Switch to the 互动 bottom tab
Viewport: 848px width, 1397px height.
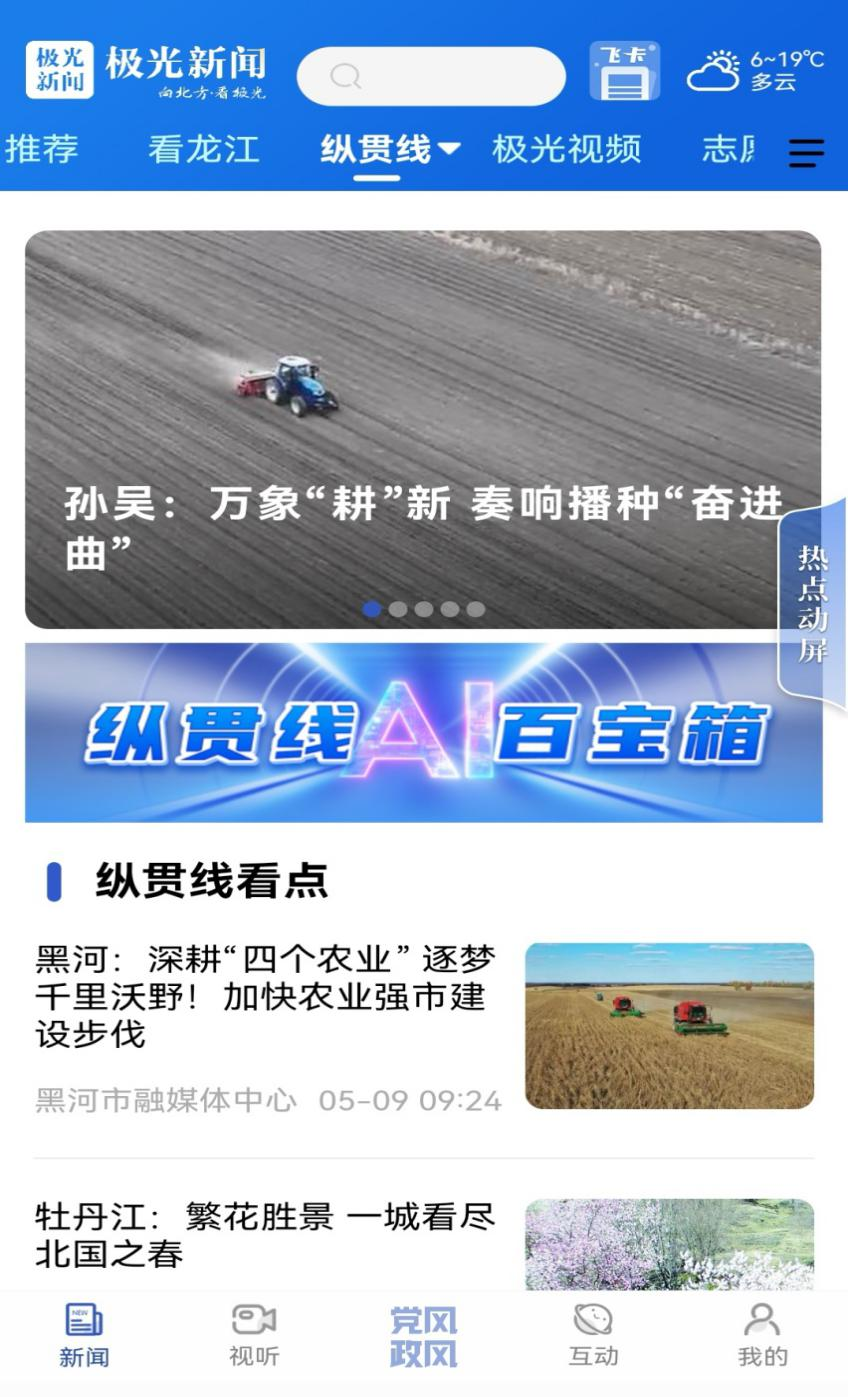point(593,1336)
